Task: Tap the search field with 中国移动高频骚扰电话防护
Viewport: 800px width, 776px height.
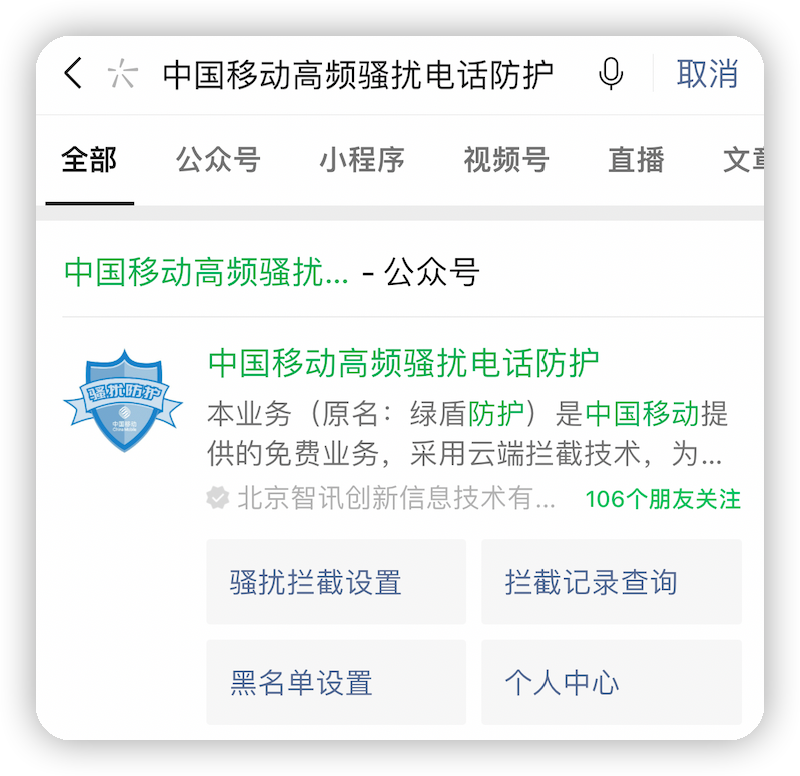Action: (x=357, y=75)
